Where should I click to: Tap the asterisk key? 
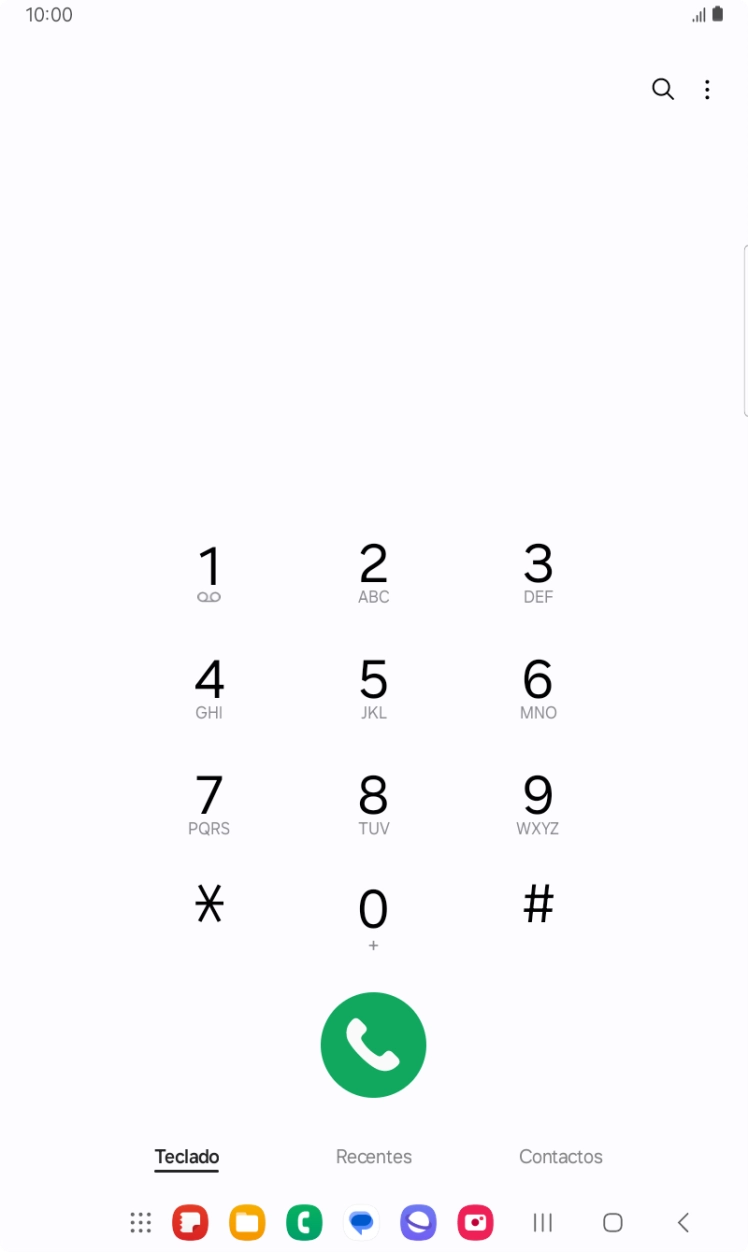pos(209,905)
